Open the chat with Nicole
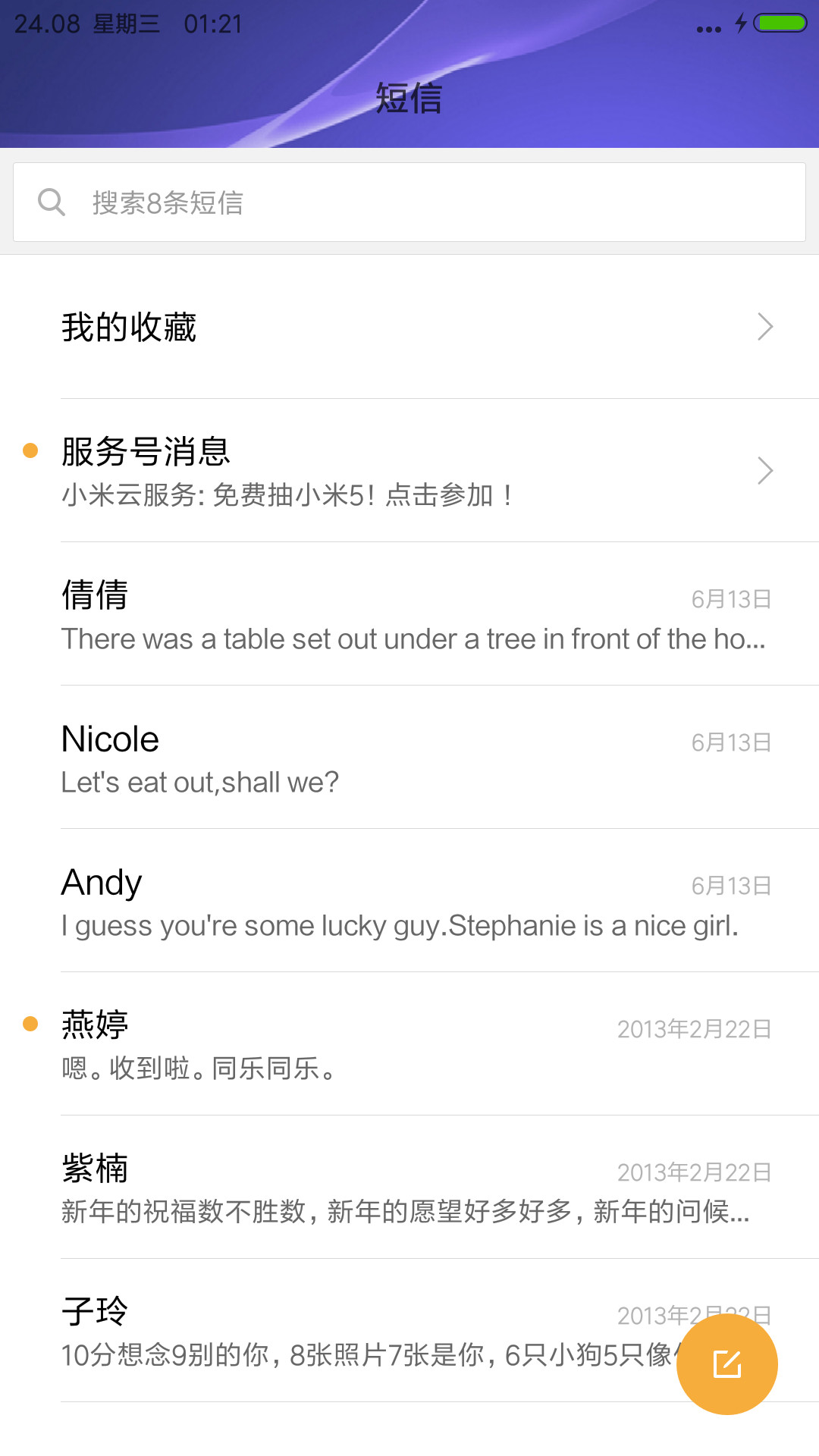 pos(409,757)
